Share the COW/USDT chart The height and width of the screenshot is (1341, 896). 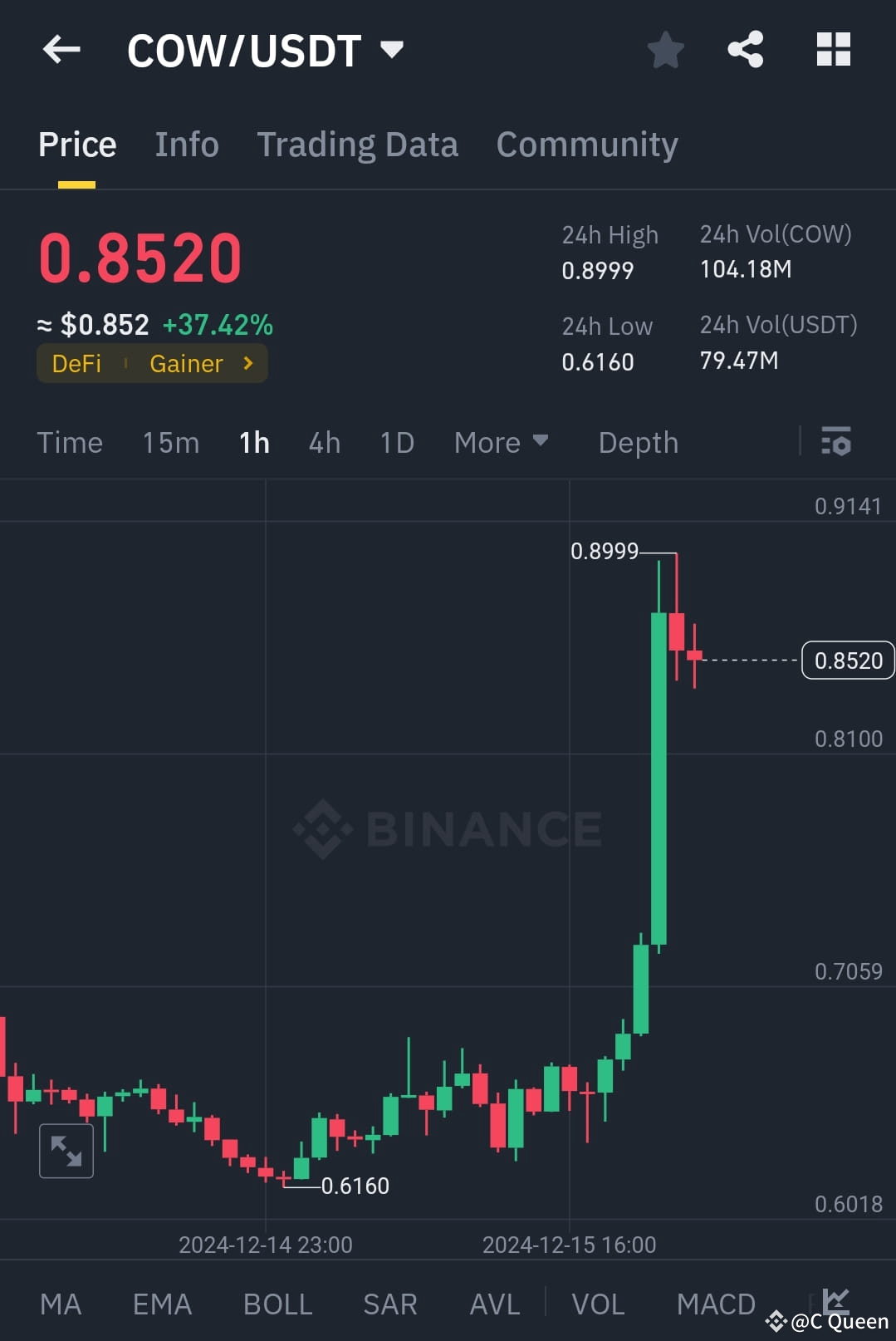[x=745, y=49]
